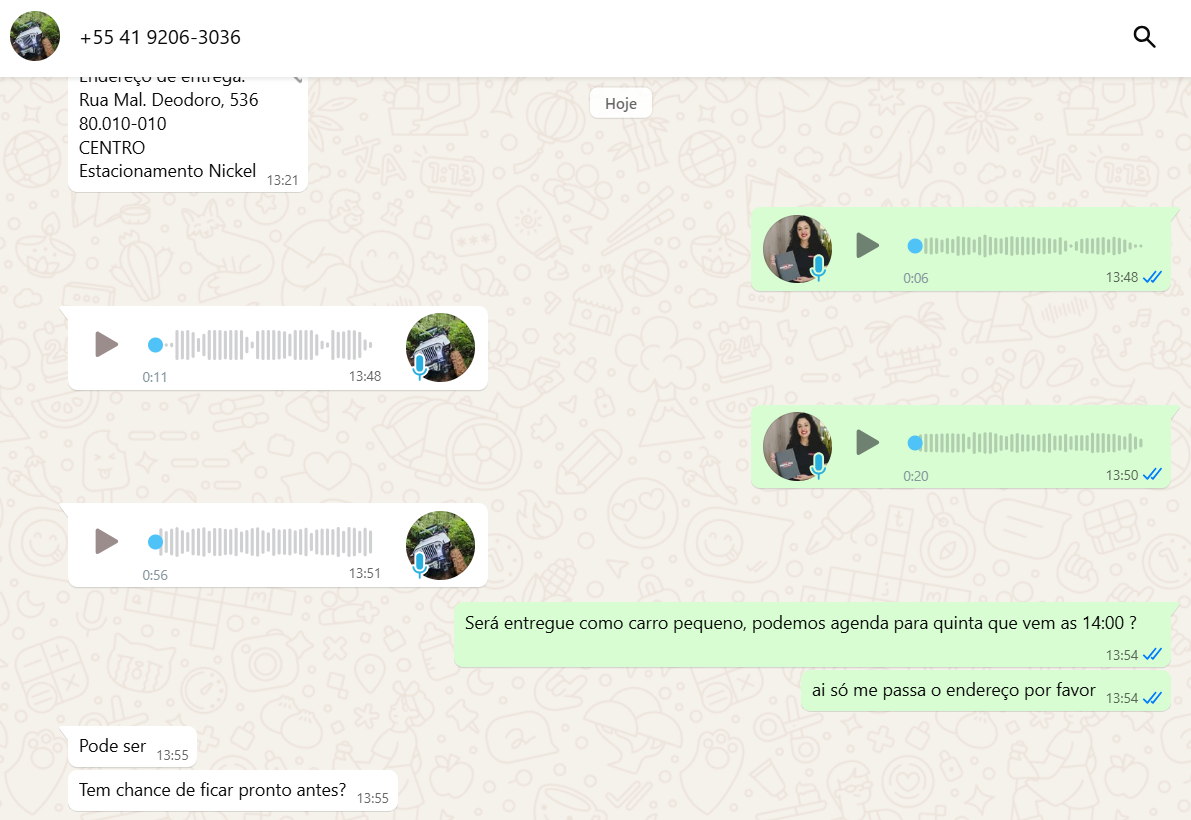Play the 0:11 voice message
The height and width of the screenshot is (820, 1191).
click(x=106, y=344)
